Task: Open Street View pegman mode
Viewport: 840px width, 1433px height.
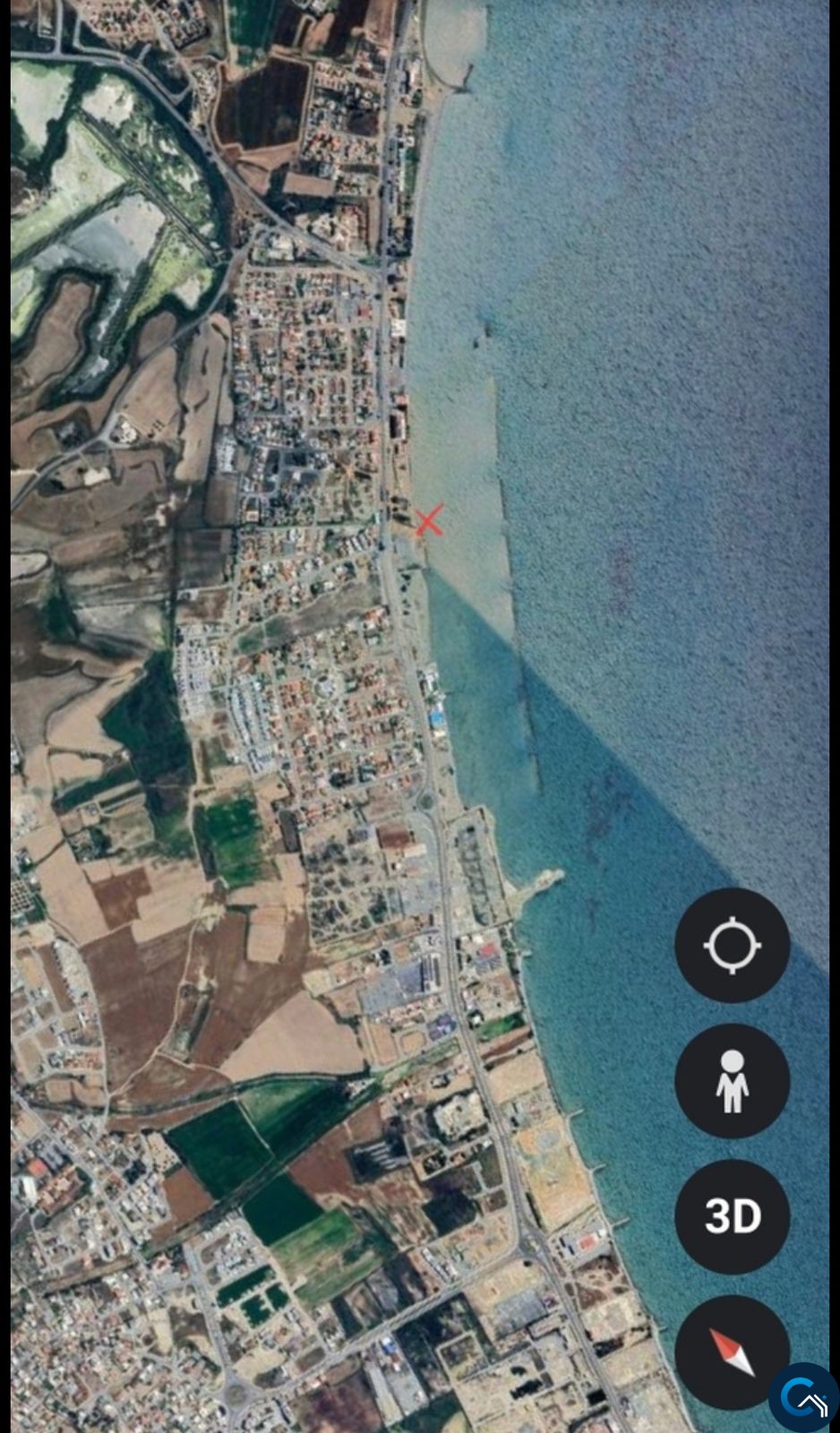Action: coord(732,1081)
